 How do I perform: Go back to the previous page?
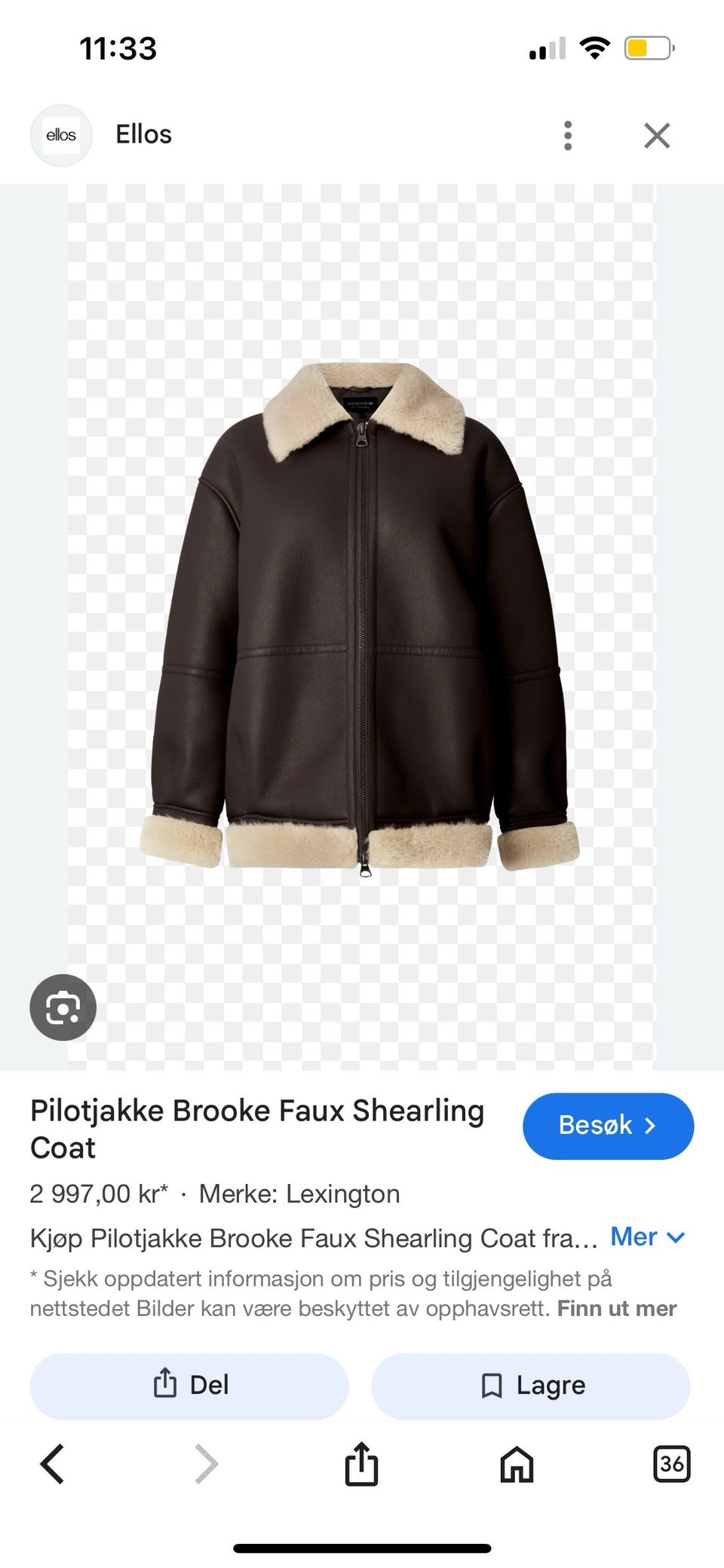(x=52, y=1465)
